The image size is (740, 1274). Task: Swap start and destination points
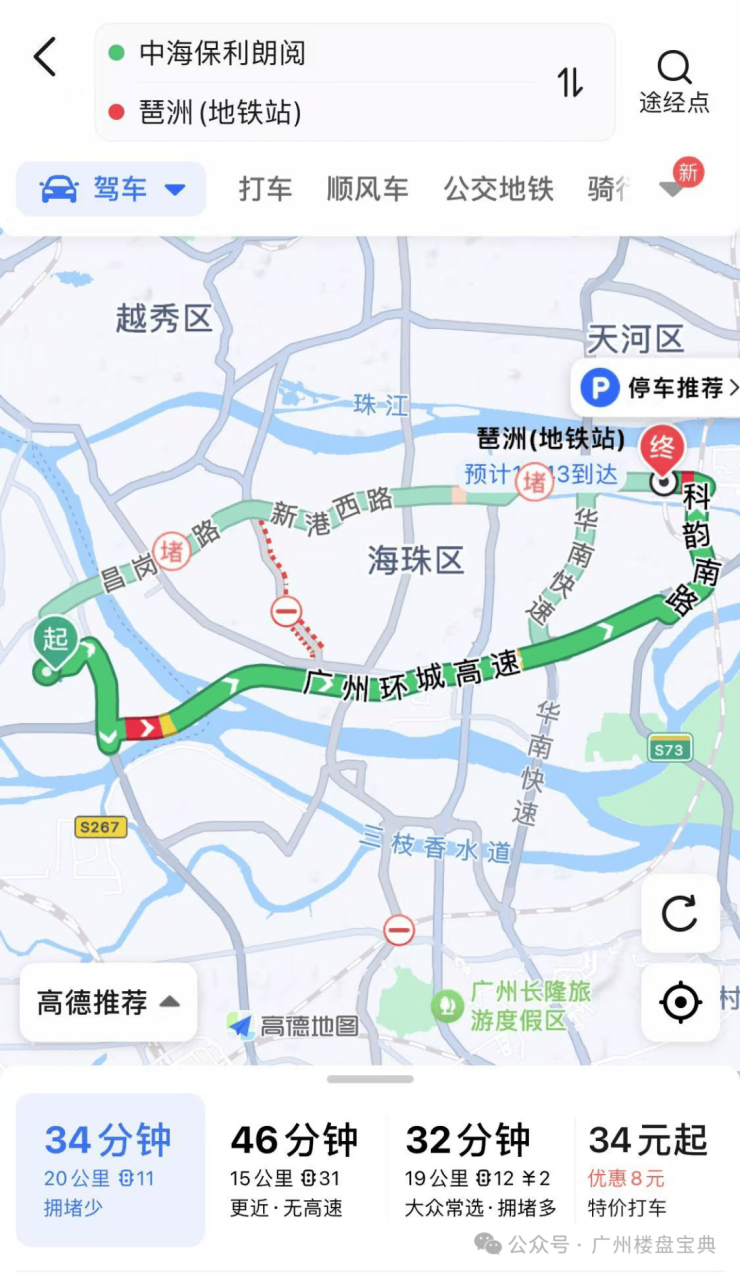(570, 82)
